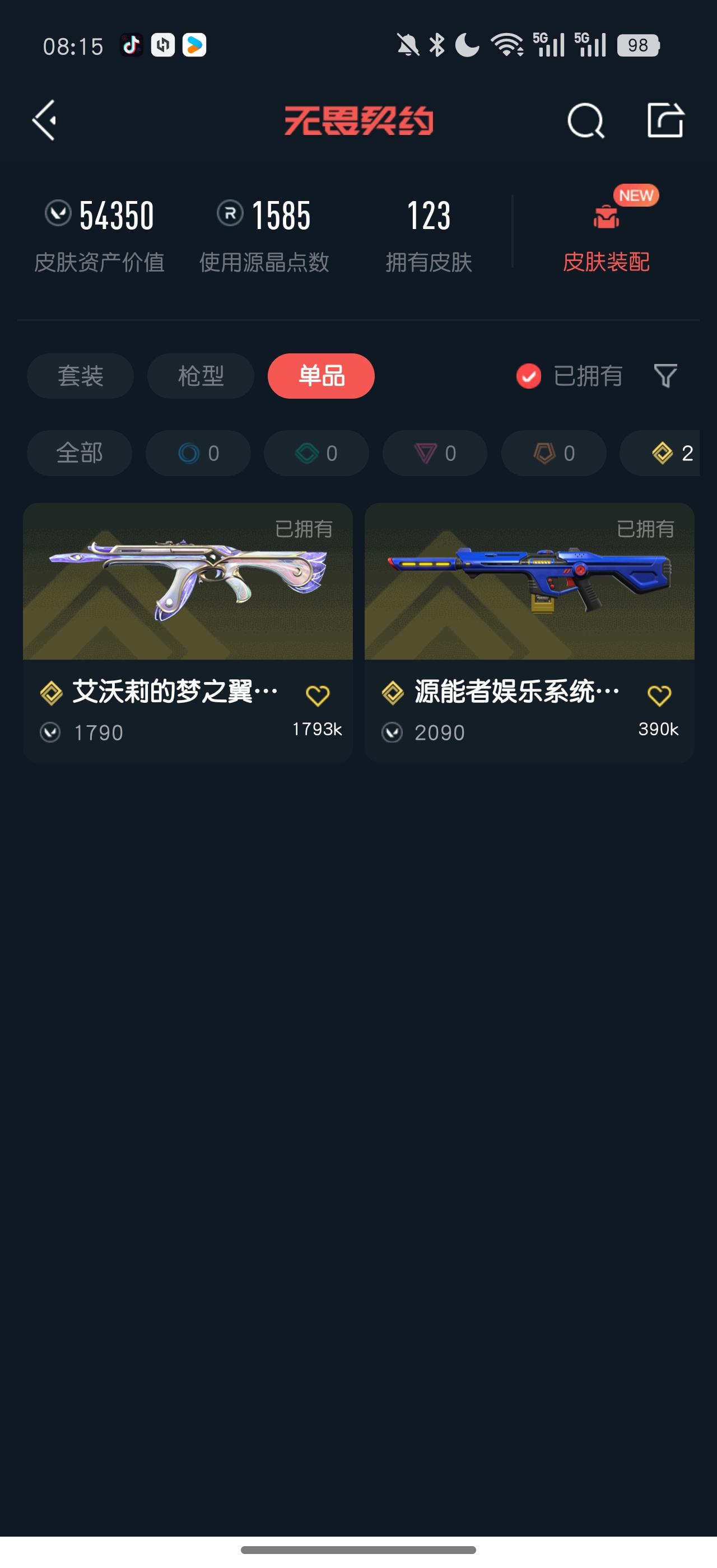Select the pink rarity filter icon
The image size is (717, 1568).
[434, 453]
